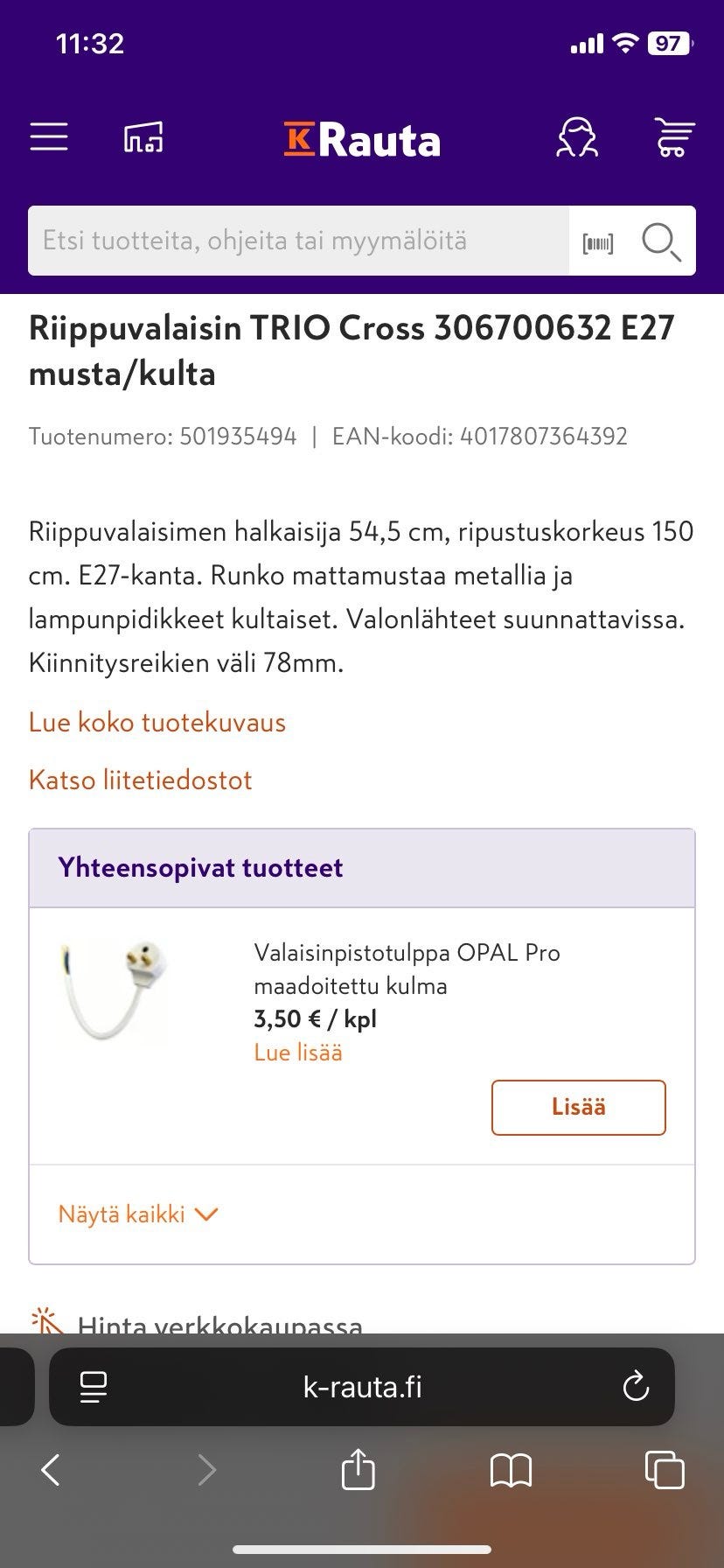Tap the K-Rauta logo

coord(362,136)
